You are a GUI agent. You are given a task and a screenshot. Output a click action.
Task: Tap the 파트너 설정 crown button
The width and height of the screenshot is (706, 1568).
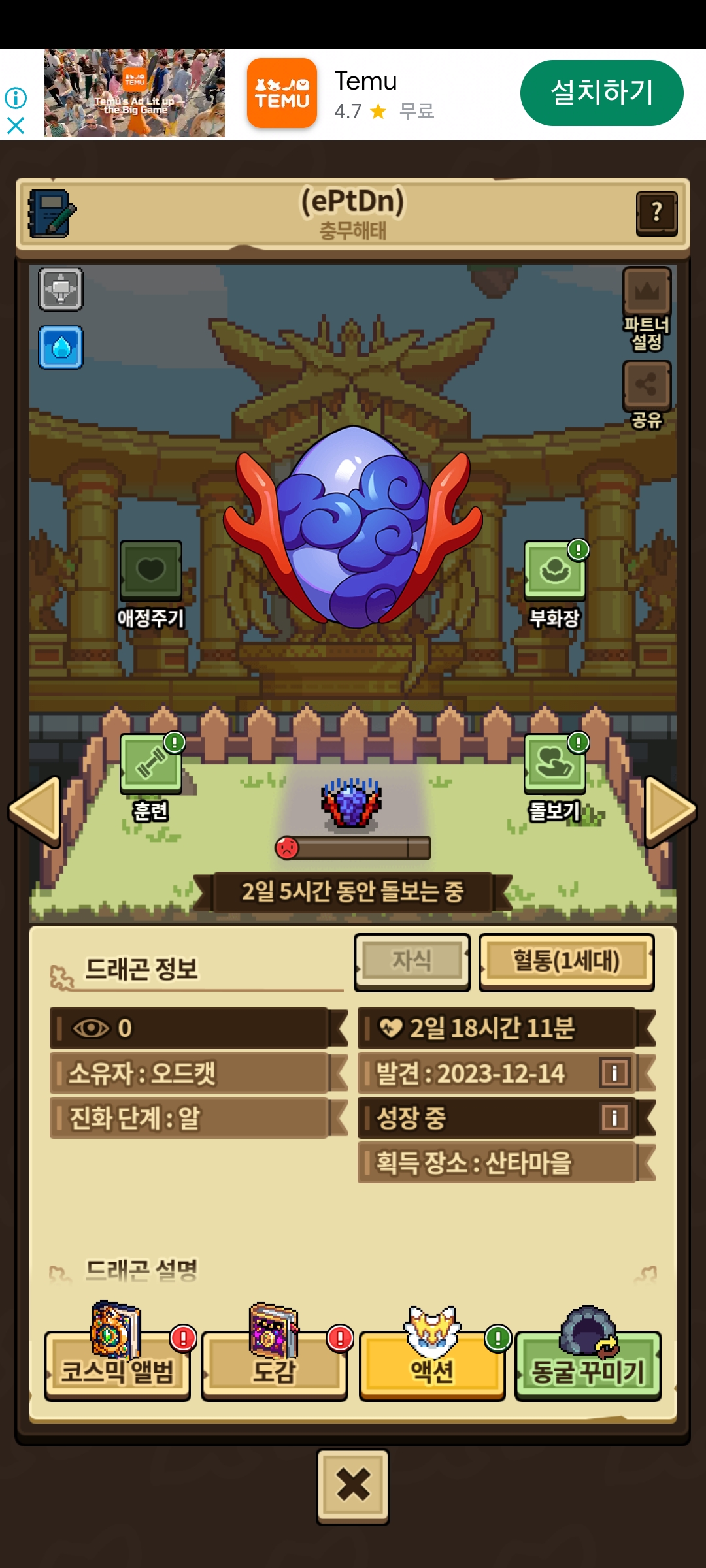point(647,291)
